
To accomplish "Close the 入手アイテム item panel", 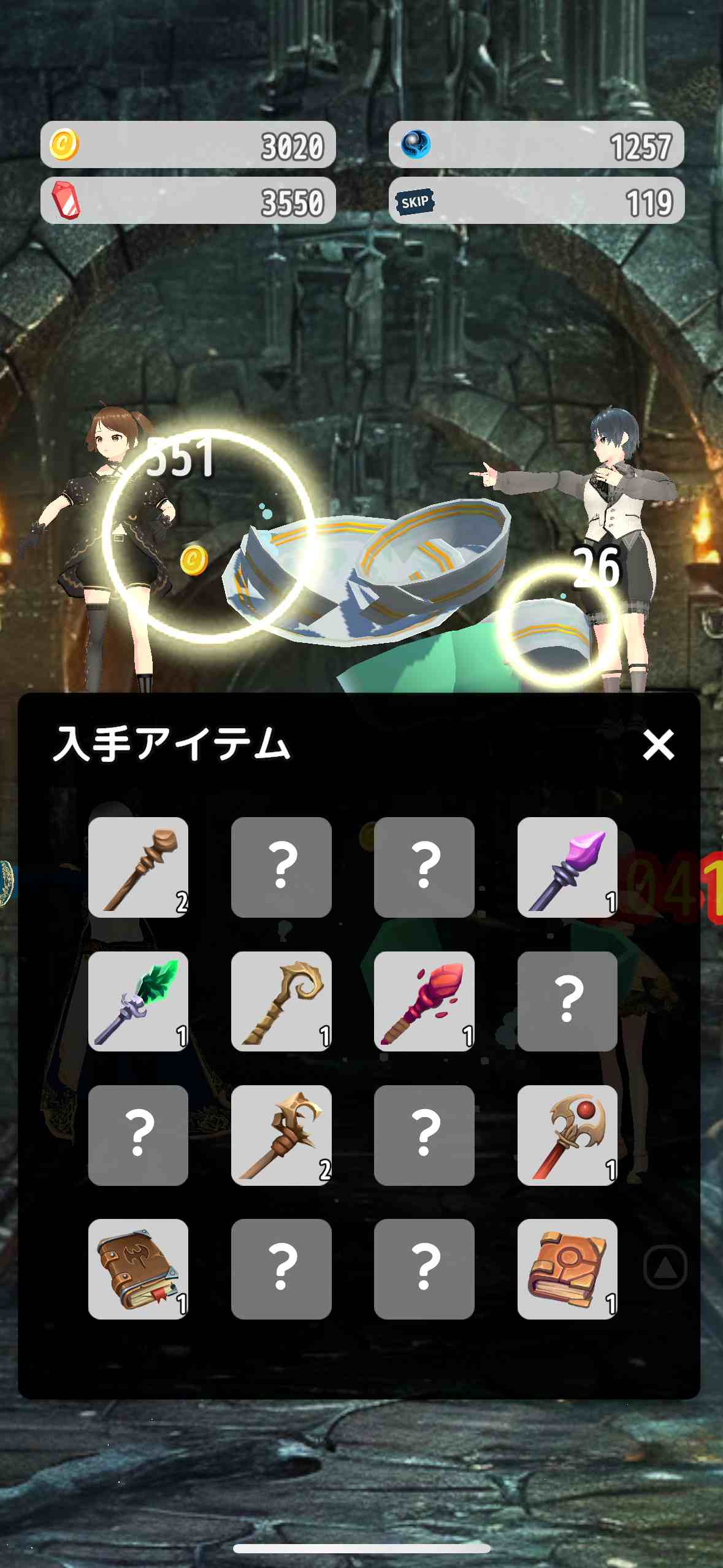I will 658,745.
